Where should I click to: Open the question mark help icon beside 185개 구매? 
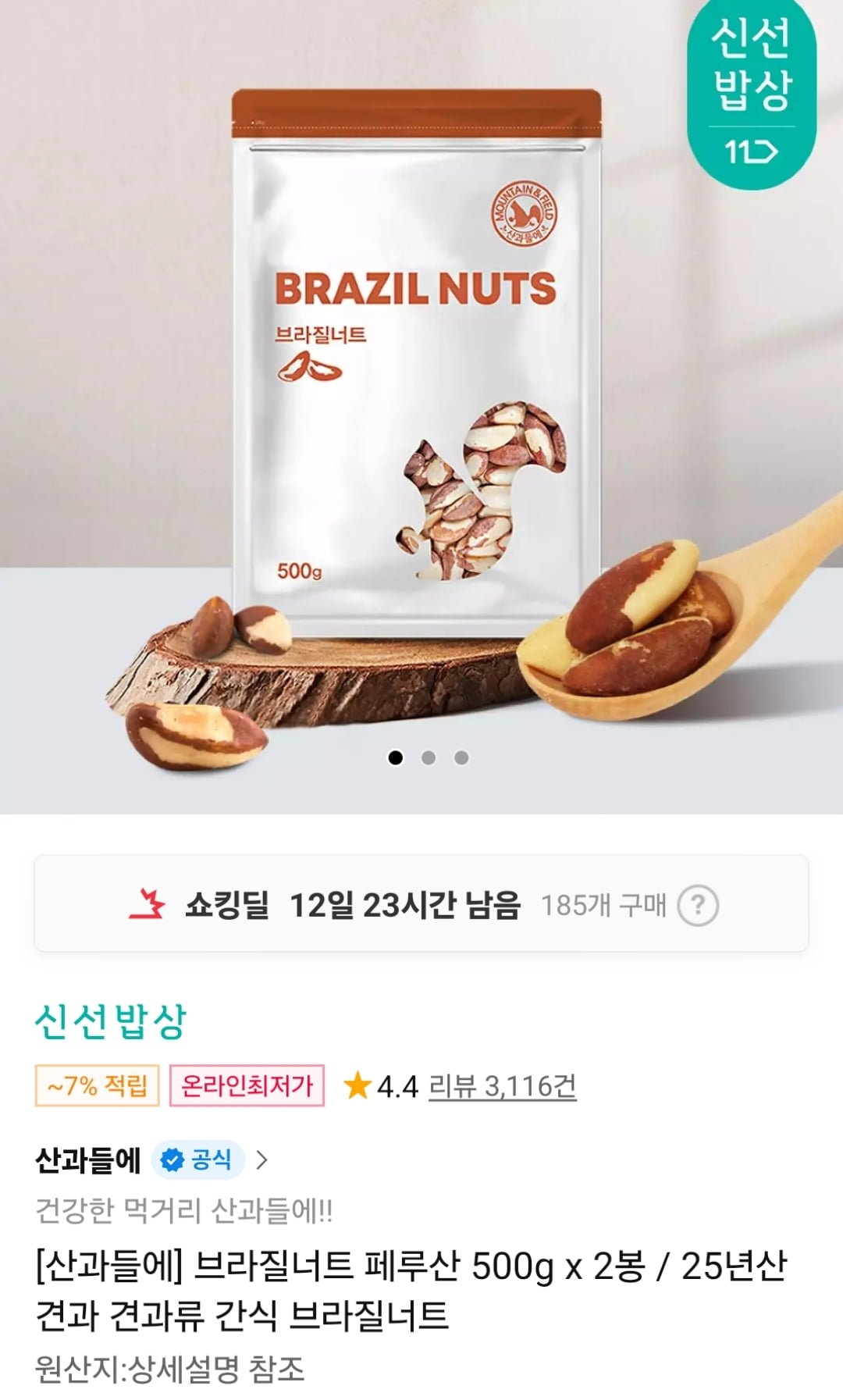click(698, 906)
